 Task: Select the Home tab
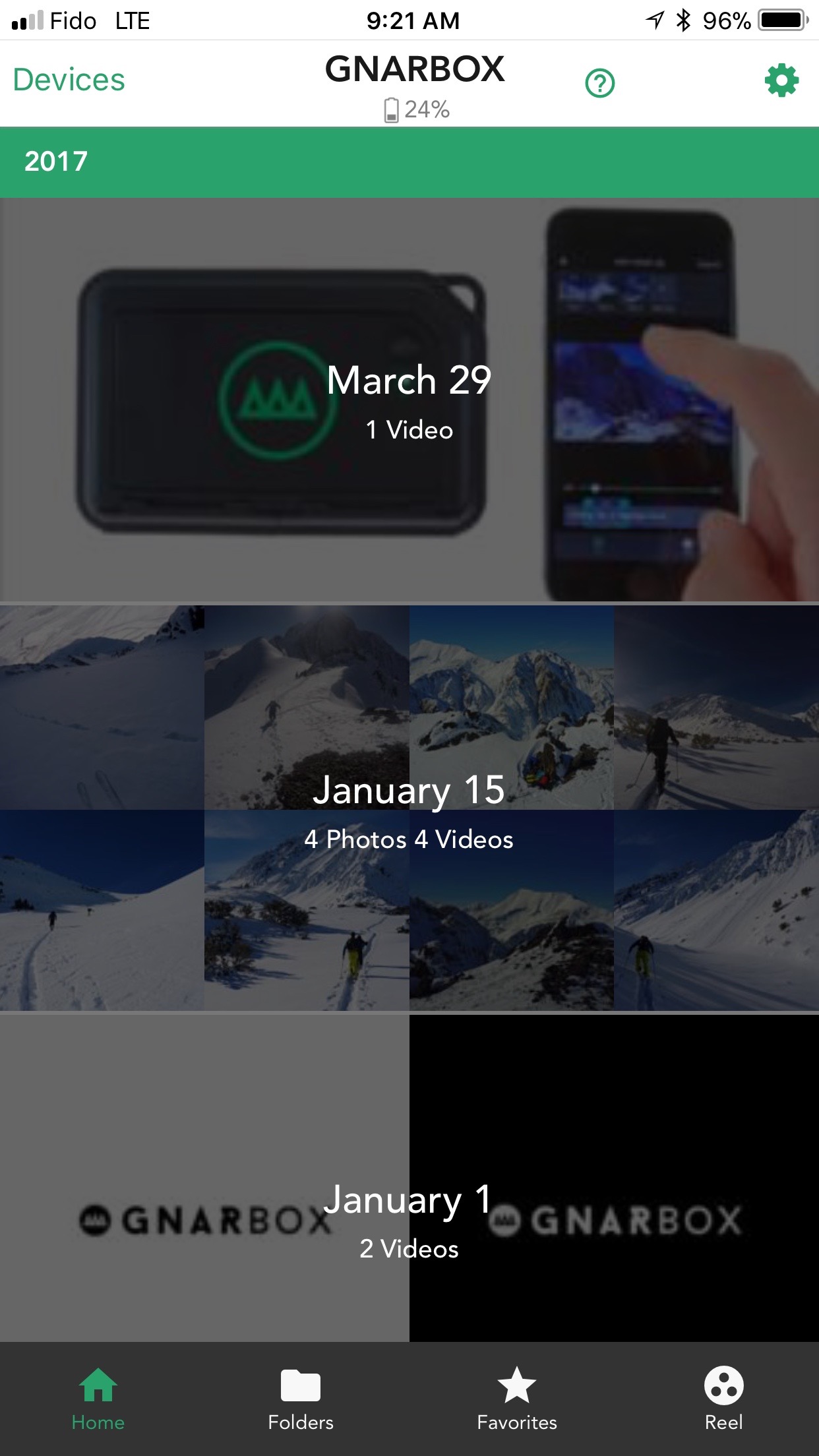[x=98, y=1399]
